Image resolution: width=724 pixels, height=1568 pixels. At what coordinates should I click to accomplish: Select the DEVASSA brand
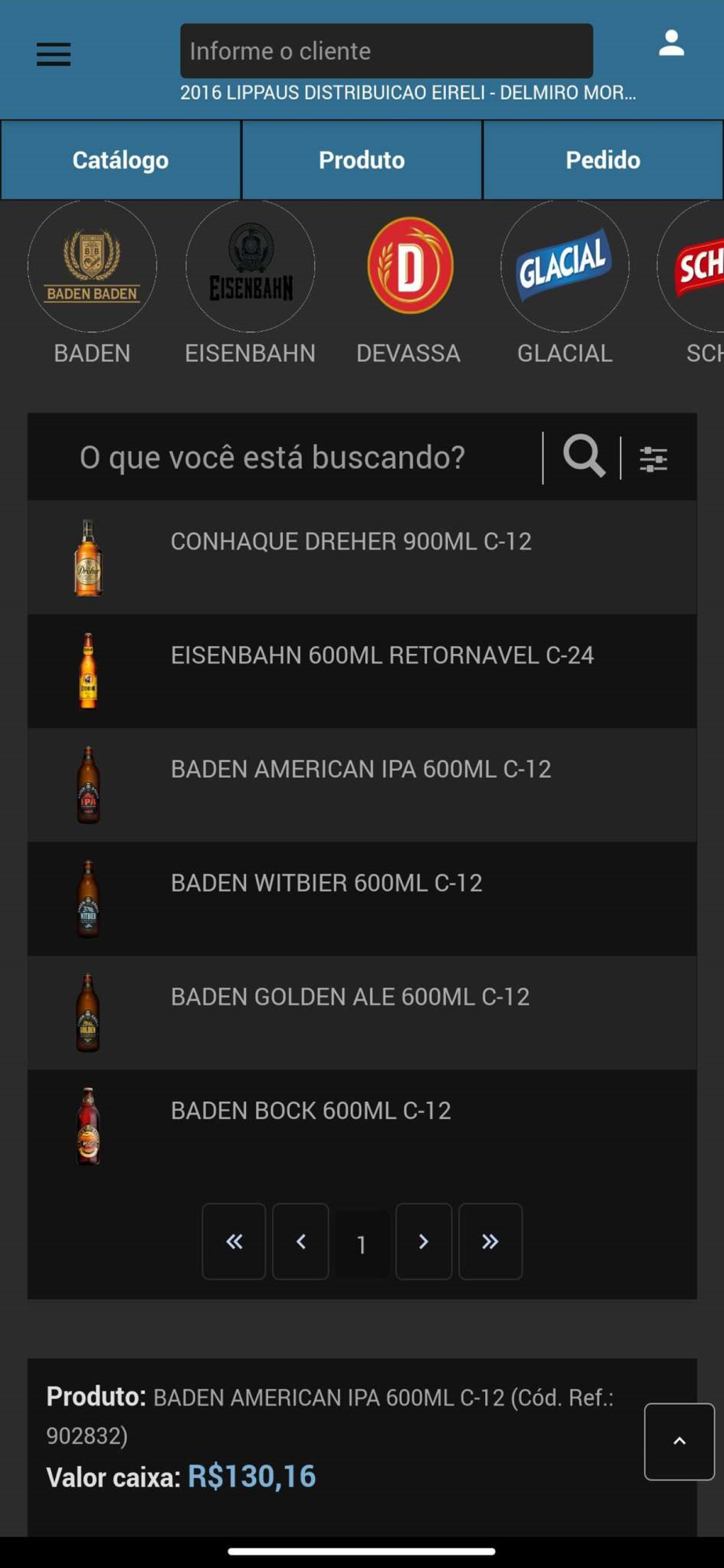[x=408, y=284]
